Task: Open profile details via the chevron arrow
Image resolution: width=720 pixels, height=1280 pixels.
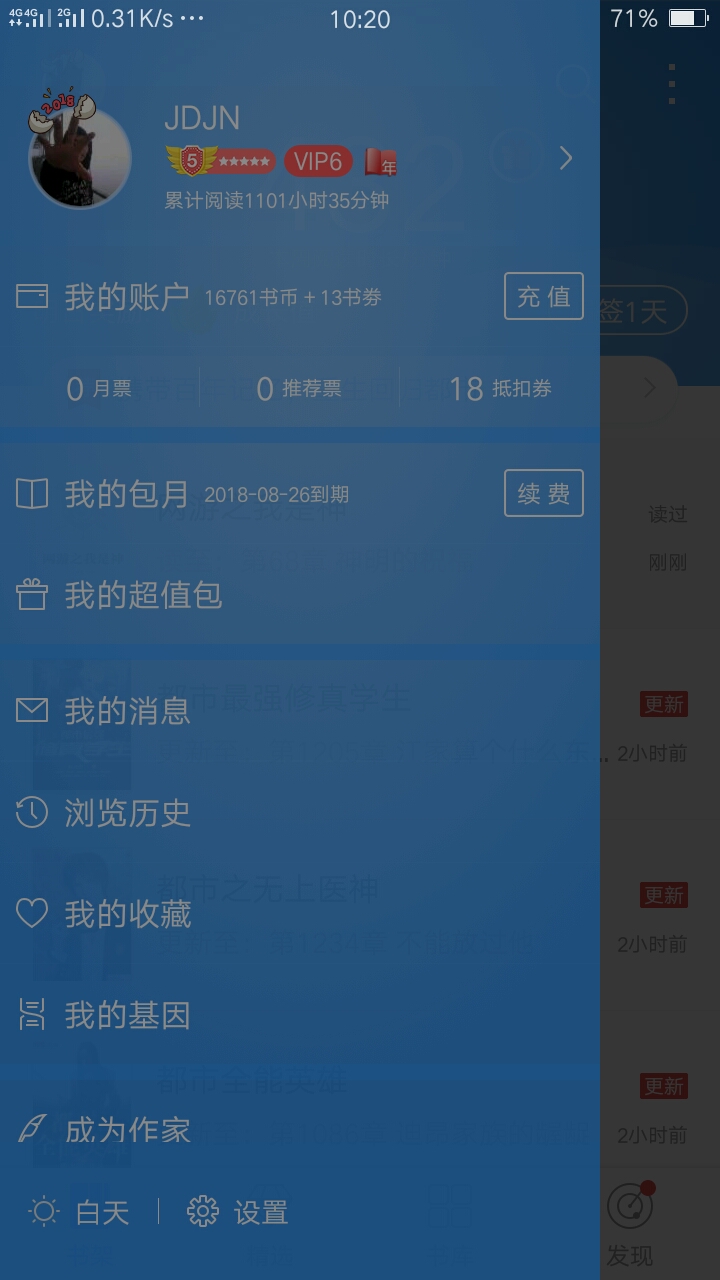Action: (566, 158)
